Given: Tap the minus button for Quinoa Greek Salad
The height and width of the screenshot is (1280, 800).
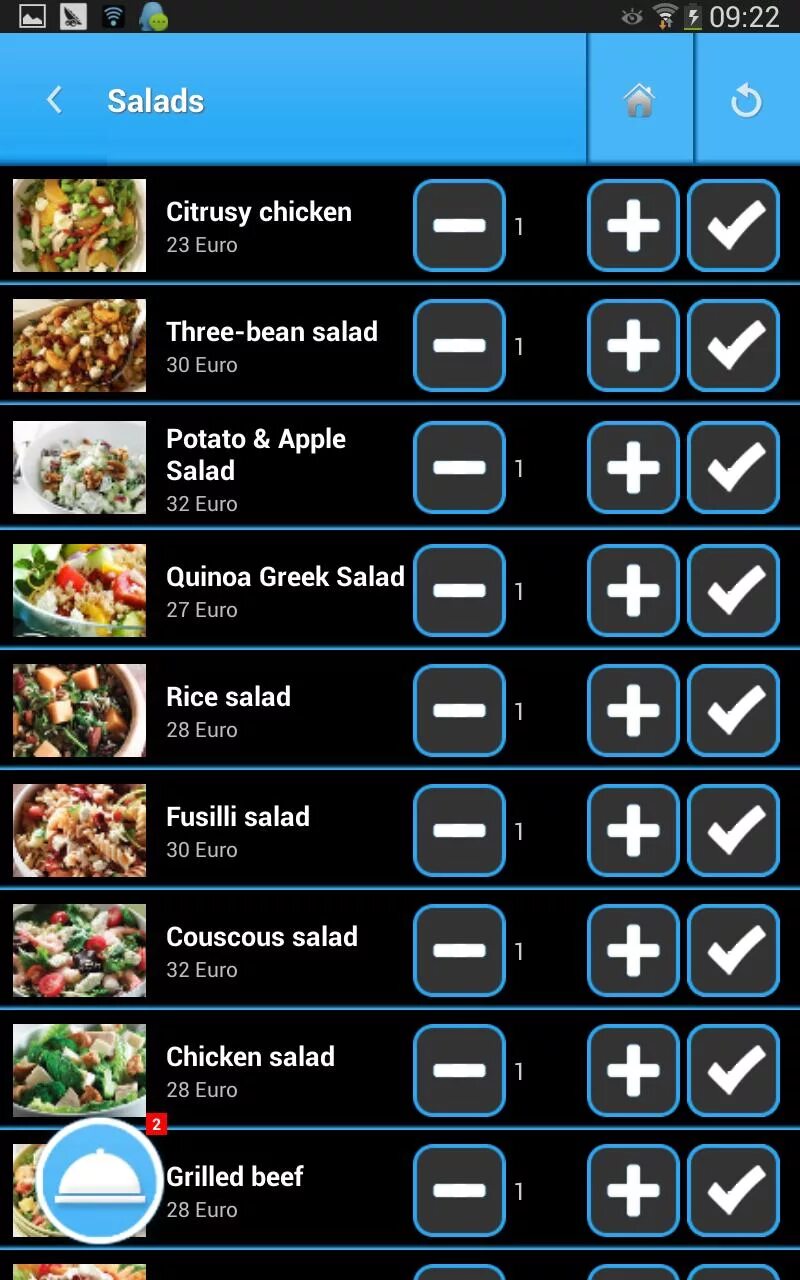Looking at the screenshot, I should (x=459, y=590).
